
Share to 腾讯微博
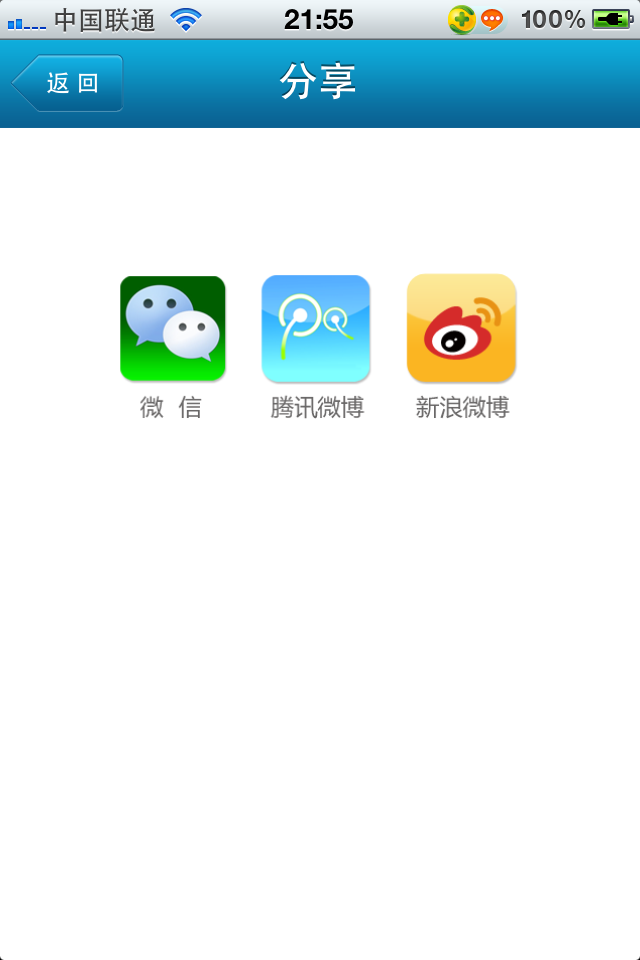tap(316, 329)
